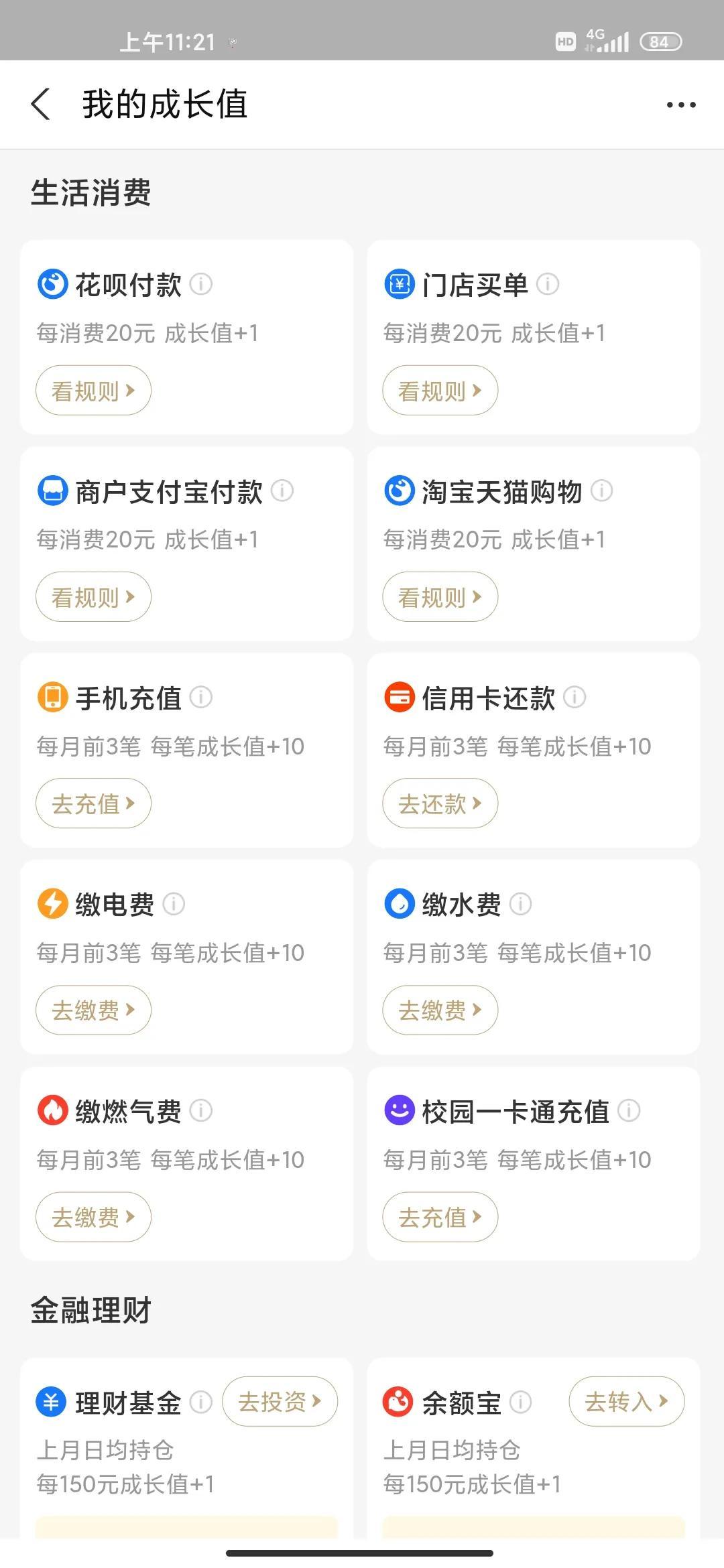The width and height of the screenshot is (724, 1568).
Task: Show info for 信用卡还款
Action: (575, 698)
